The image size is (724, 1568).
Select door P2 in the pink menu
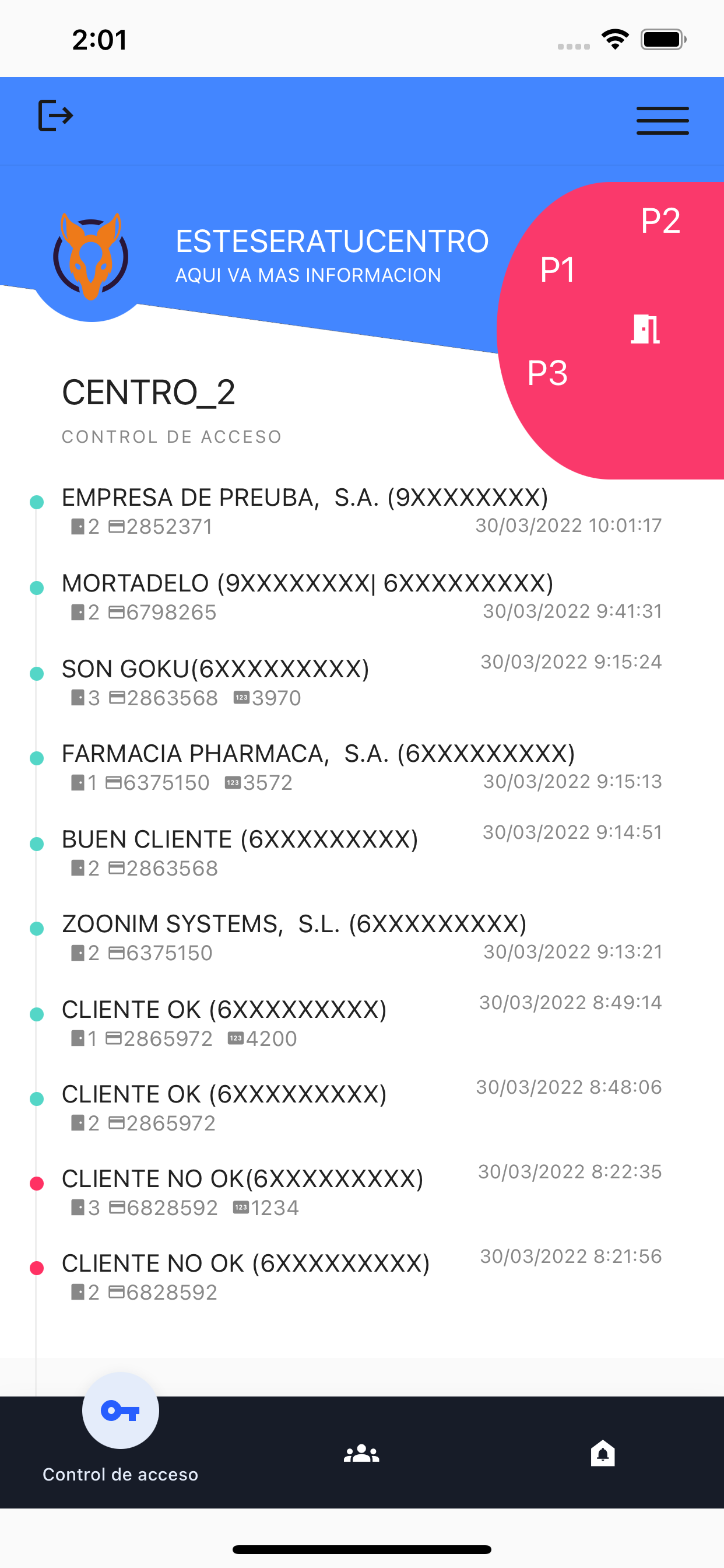(660, 220)
